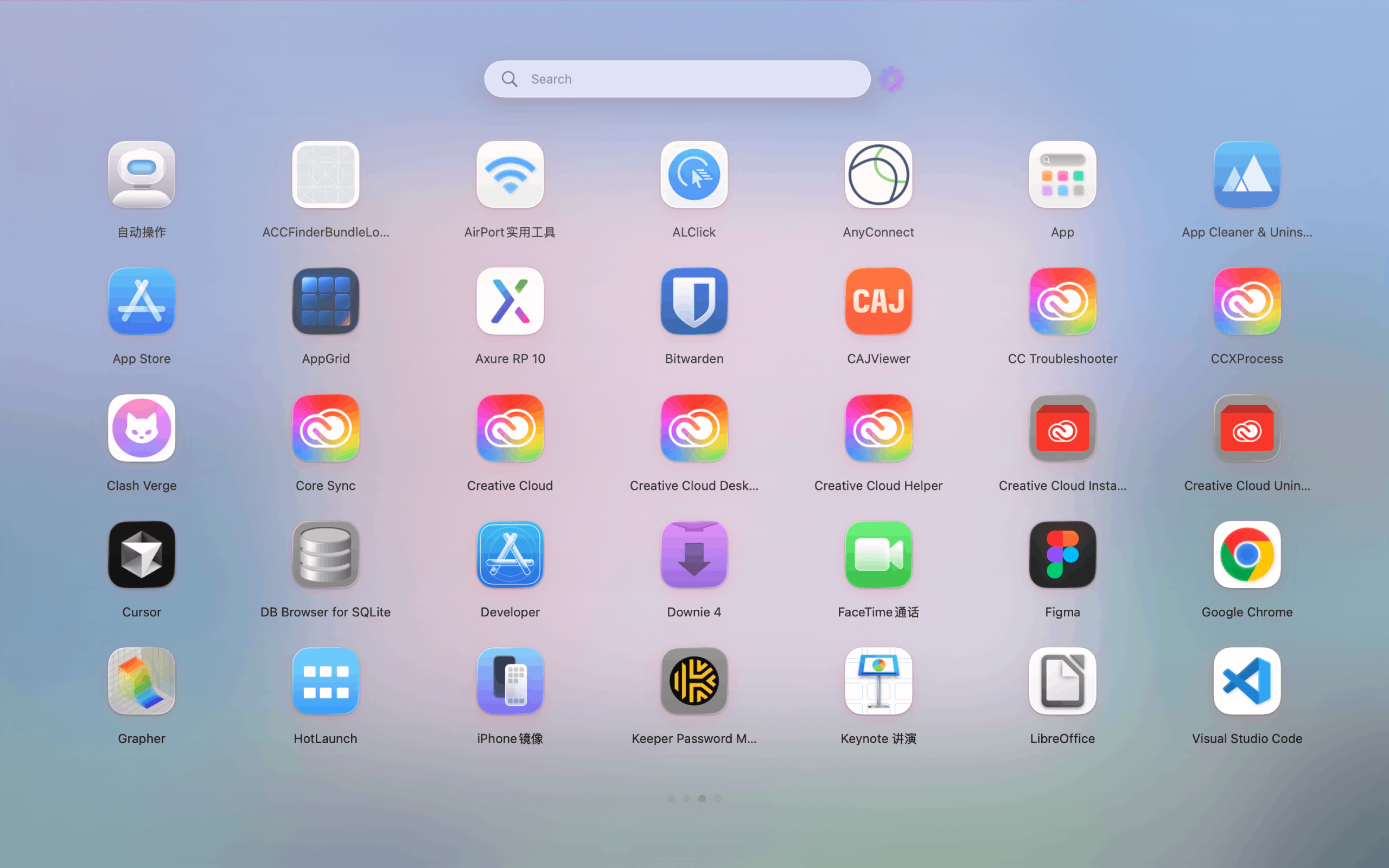Viewport: 1389px width, 868px height.
Task: Open Axure RP 10
Action: click(509, 302)
